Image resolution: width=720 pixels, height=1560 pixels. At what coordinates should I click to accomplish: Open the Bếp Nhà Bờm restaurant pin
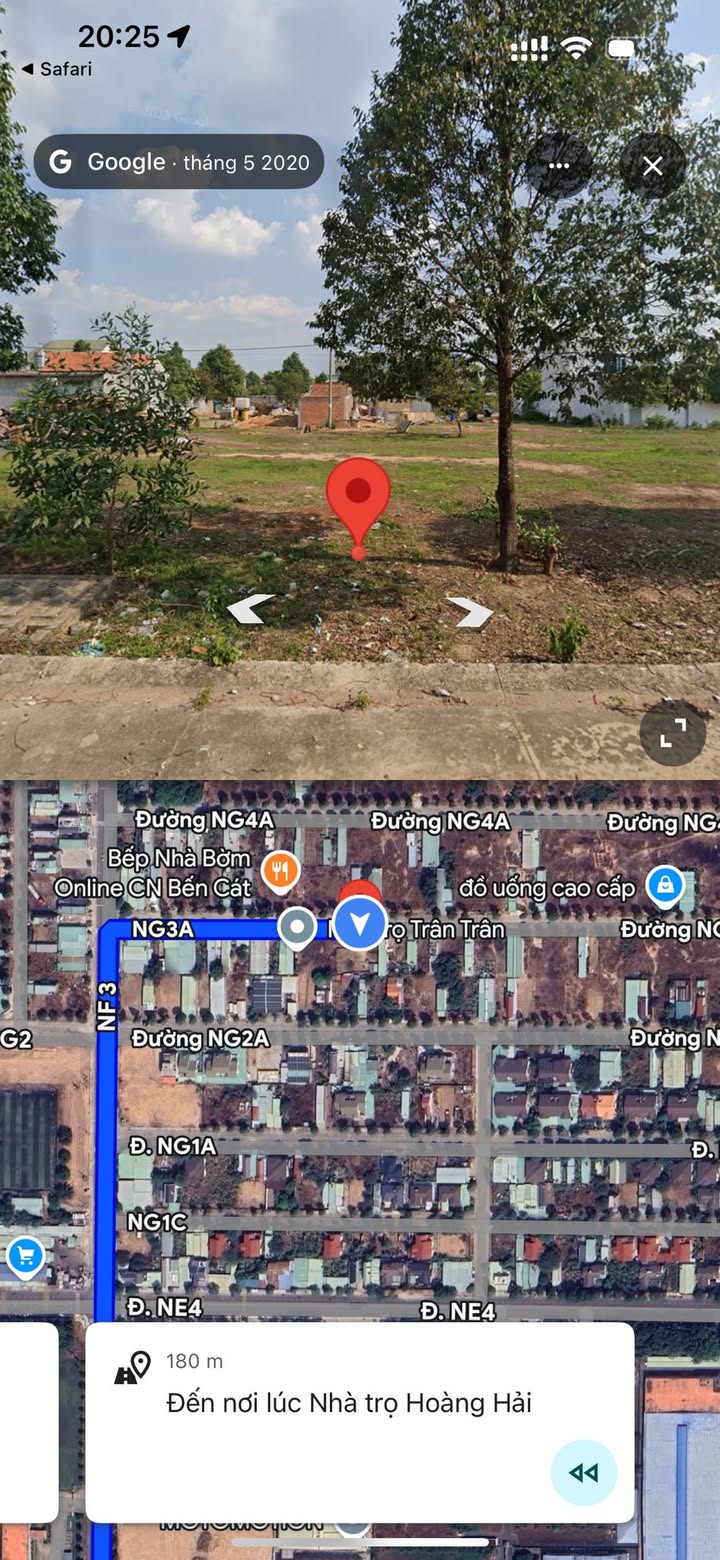pyautogui.click(x=281, y=871)
